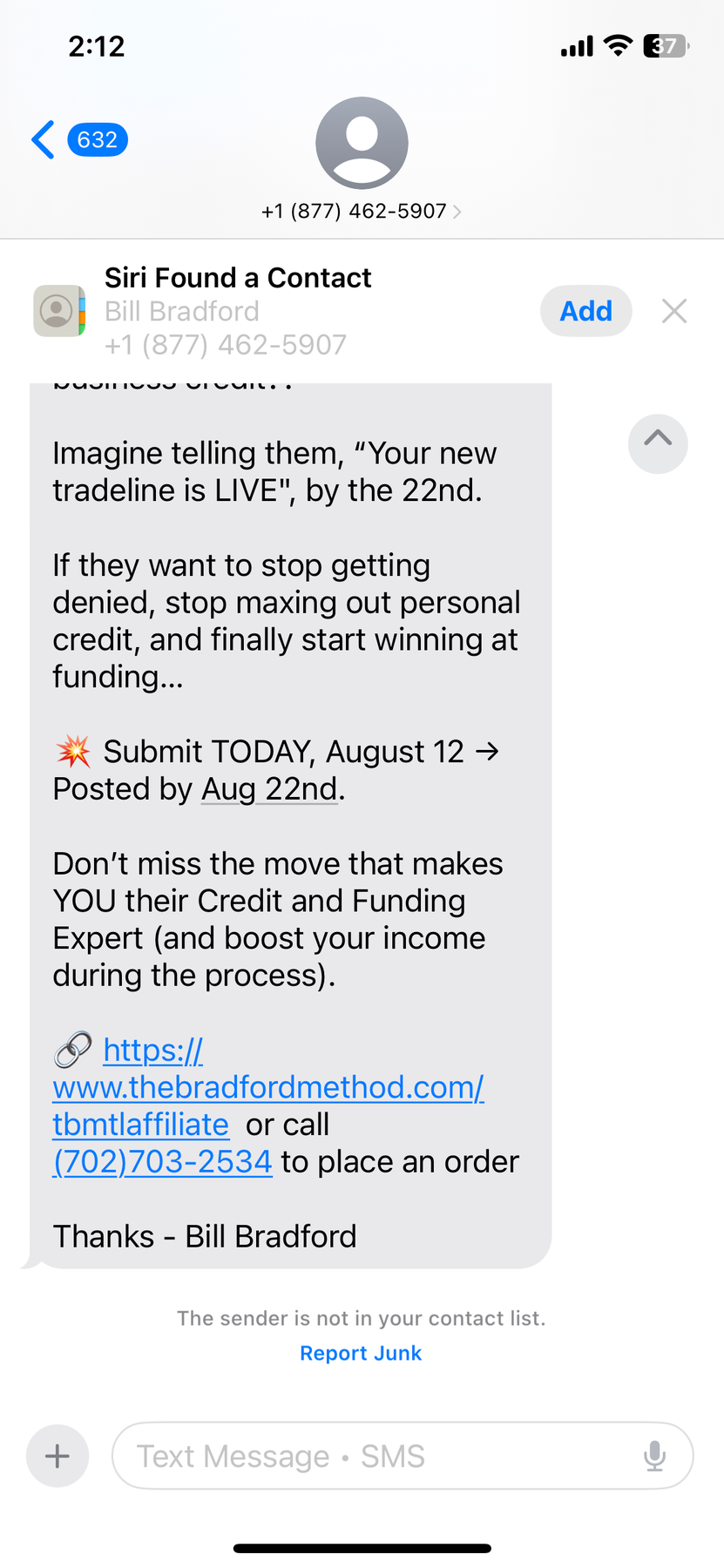
Task: Expand the unread badge showing 632
Action: point(97,139)
